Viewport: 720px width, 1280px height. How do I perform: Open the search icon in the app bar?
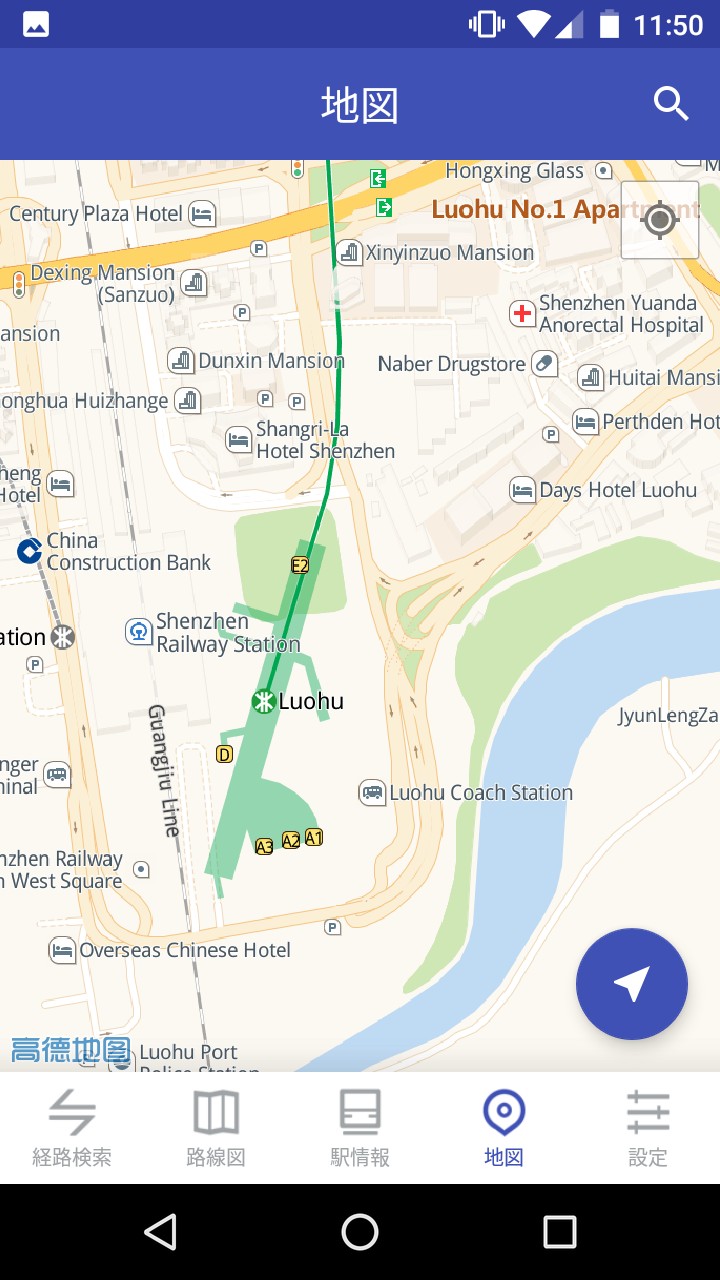tap(671, 104)
